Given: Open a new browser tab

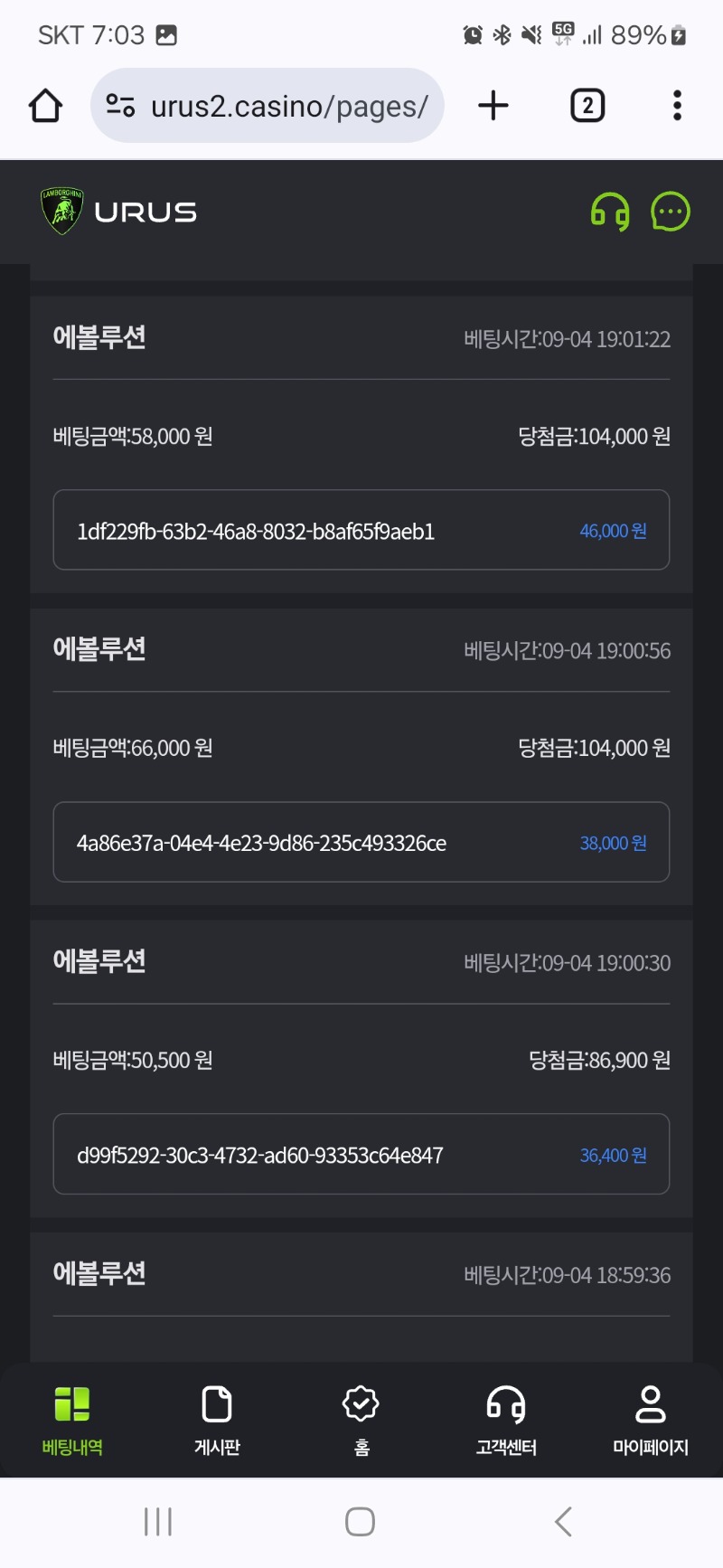Looking at the screenshot, I should pos(493,106).
